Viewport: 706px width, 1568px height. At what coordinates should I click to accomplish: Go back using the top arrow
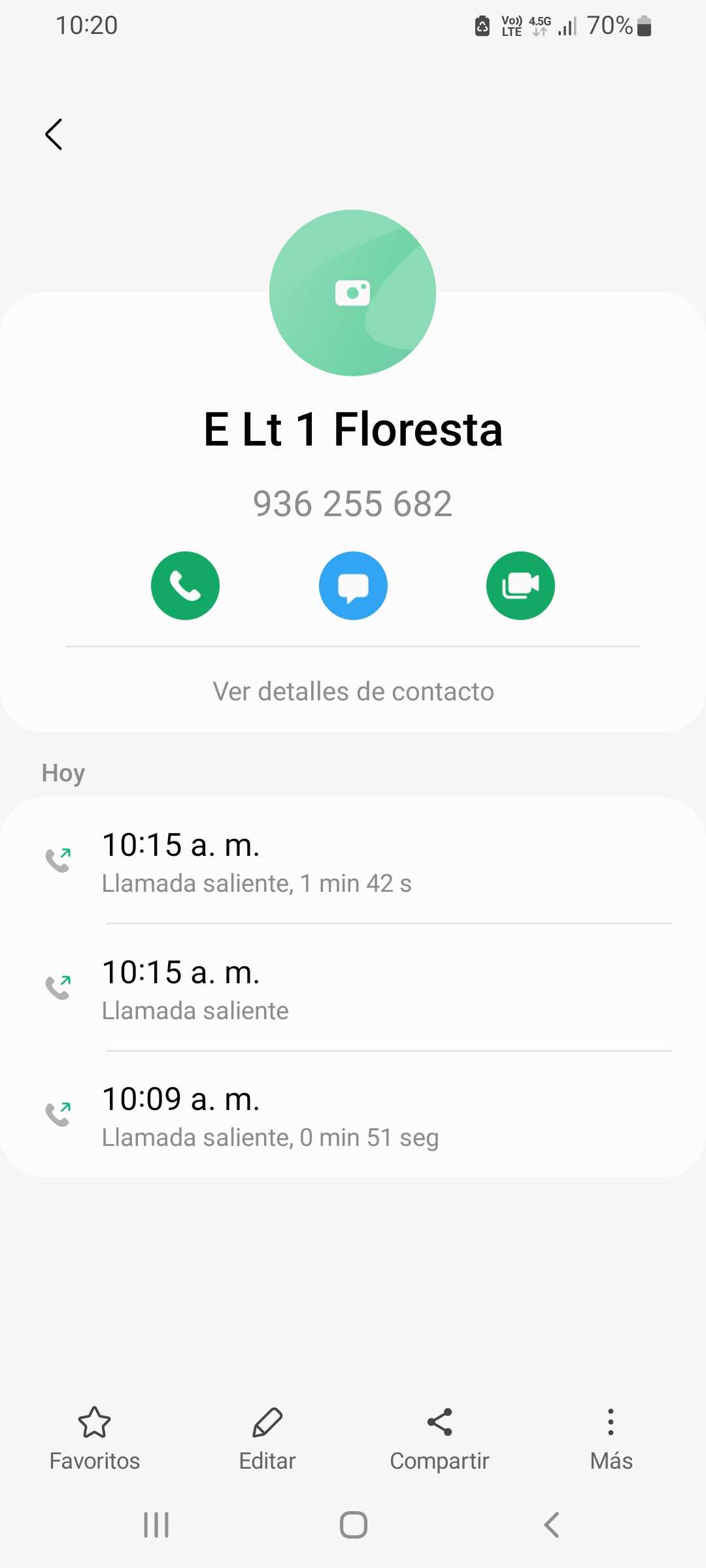[54, 135]
